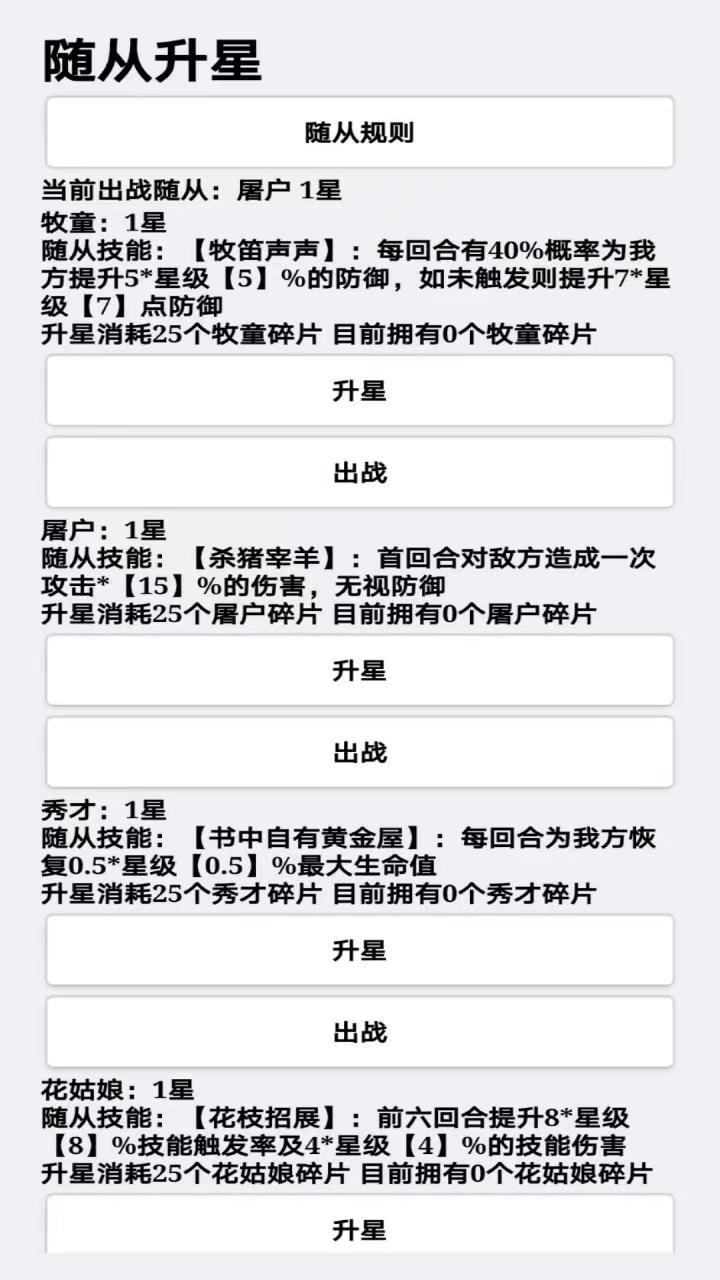Tap 升星 under 牧童
The image size is (720, 1280).
click(x=360, y=390)
